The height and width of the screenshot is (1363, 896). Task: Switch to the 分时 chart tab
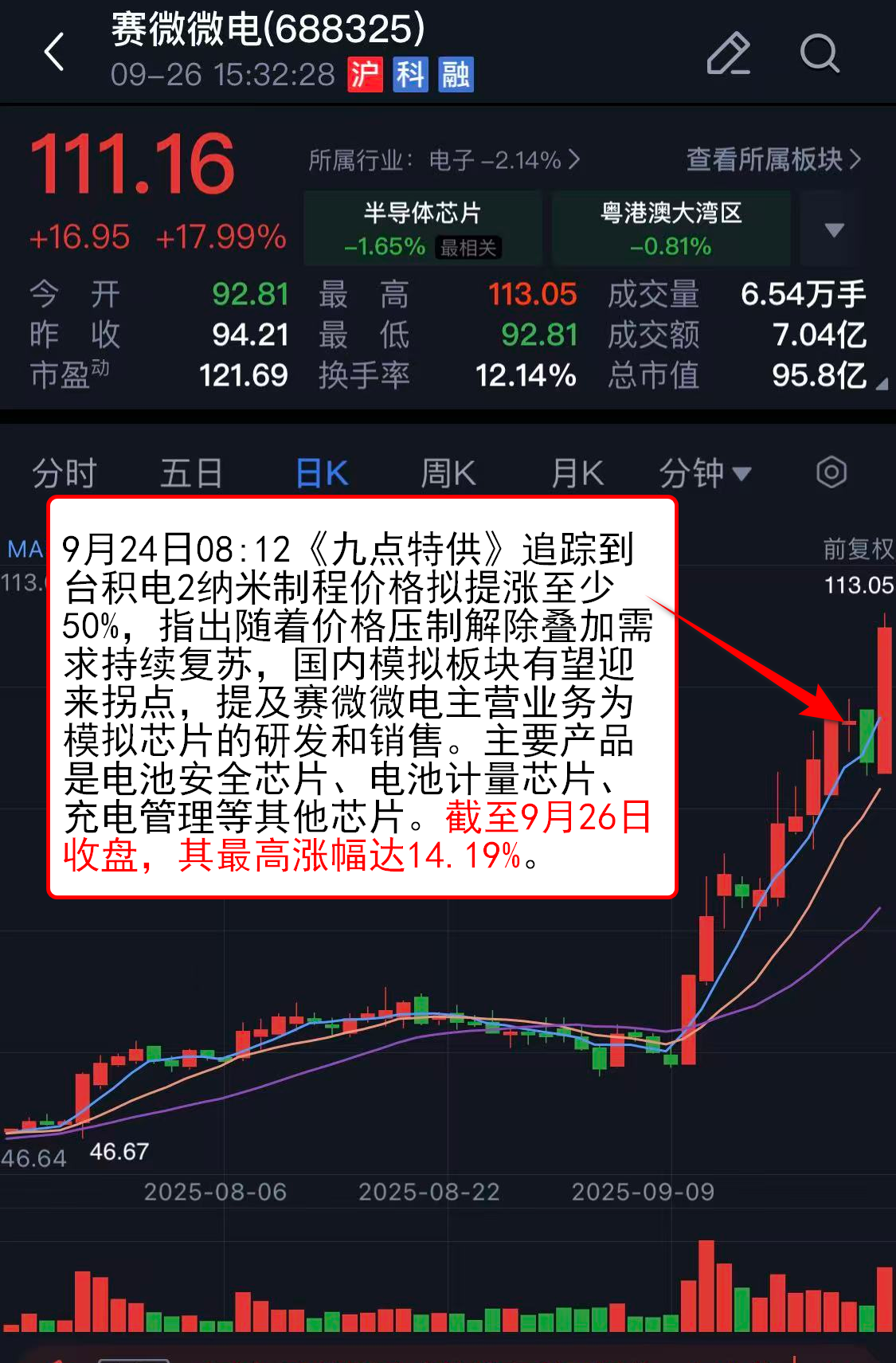(64, 473)
